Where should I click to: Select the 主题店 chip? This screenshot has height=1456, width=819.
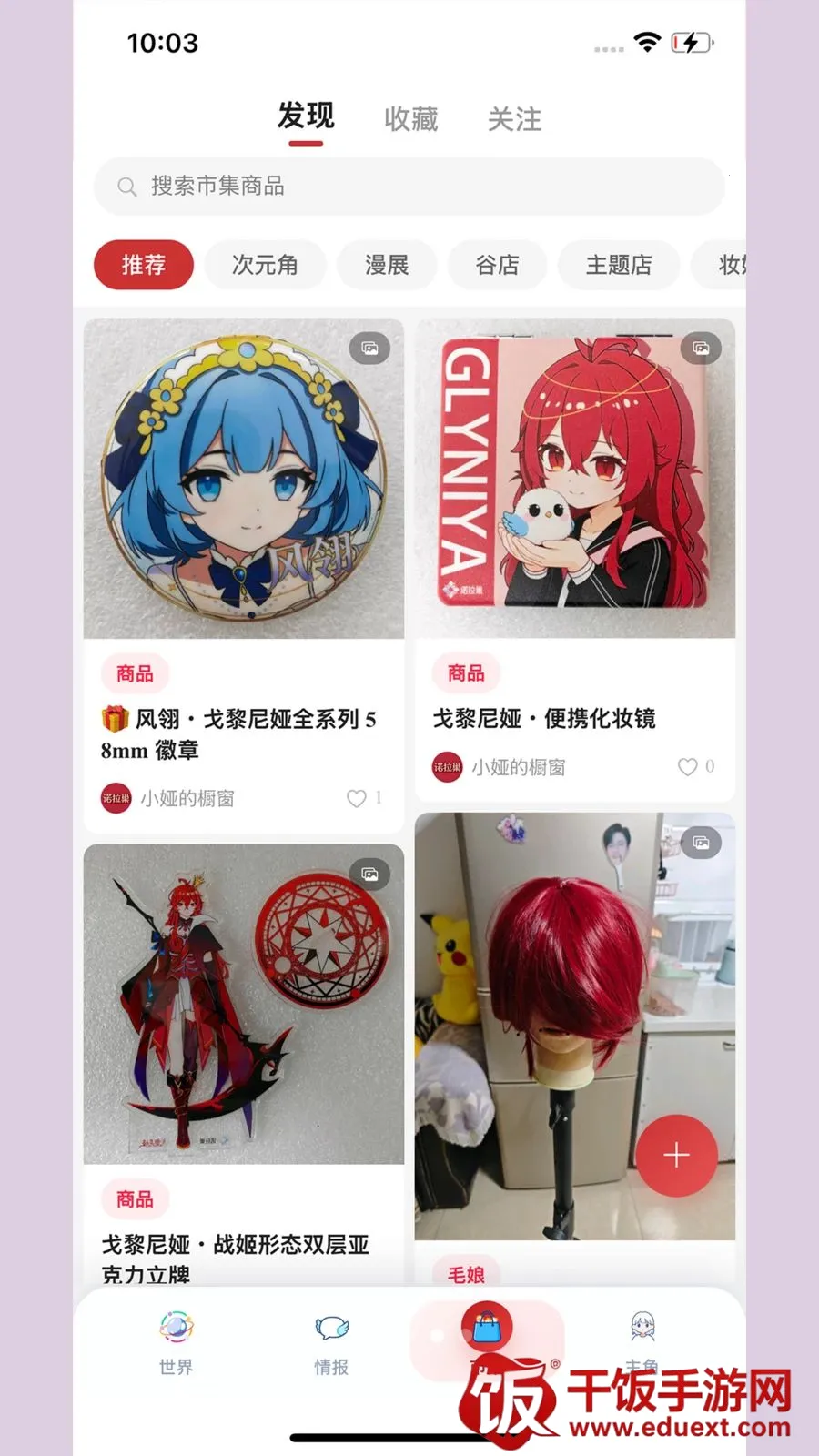619,265
